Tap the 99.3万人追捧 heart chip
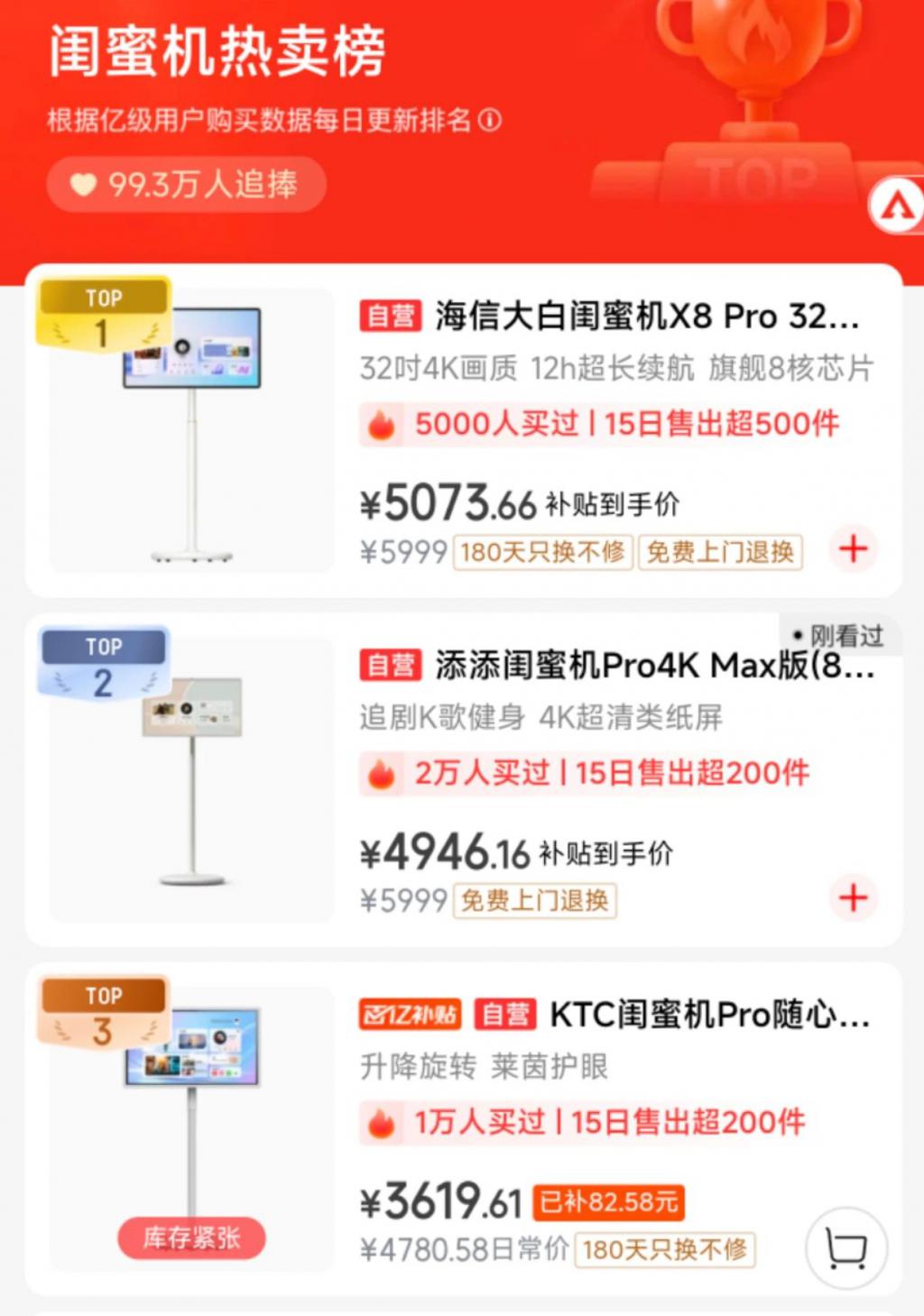Image resolution: width=924 pixels, height=1316 pixels. [x=186, y=185]
